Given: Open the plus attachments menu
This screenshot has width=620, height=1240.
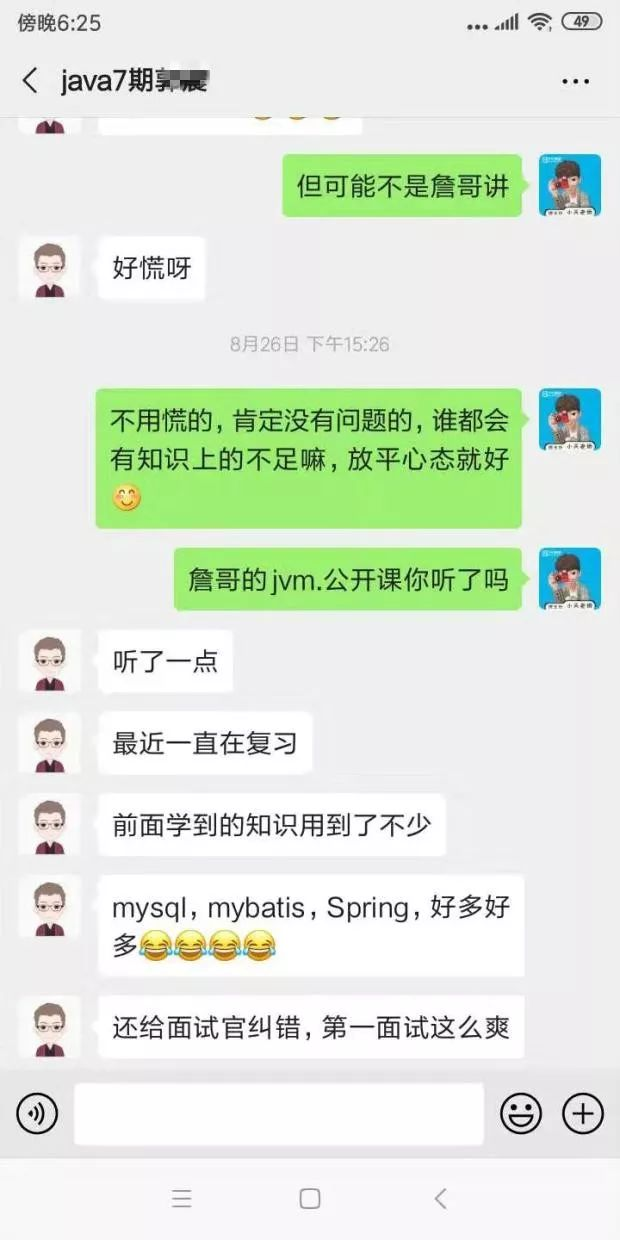Looking at the screenshot, I should (583, 1113).
